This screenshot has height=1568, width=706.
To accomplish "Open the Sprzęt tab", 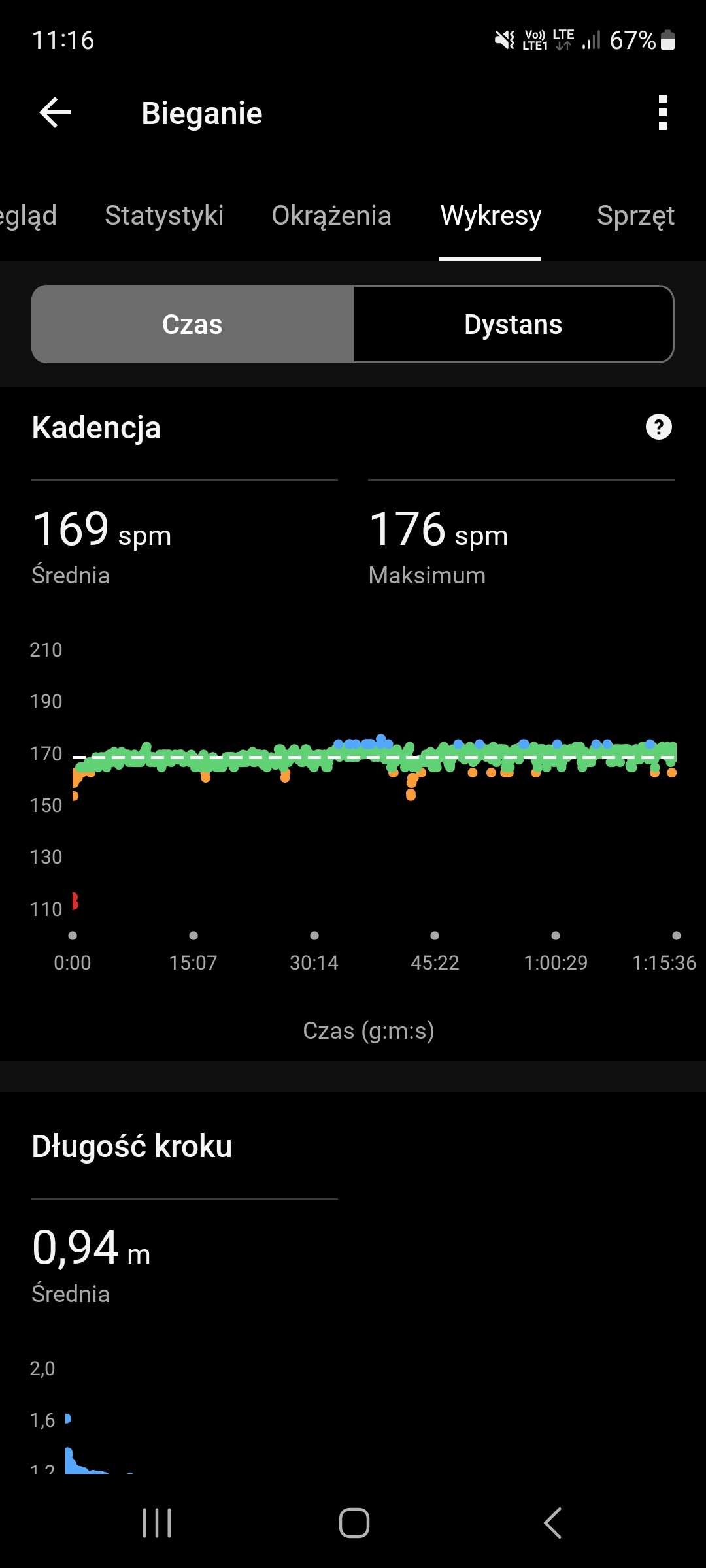I will [635, 216].
